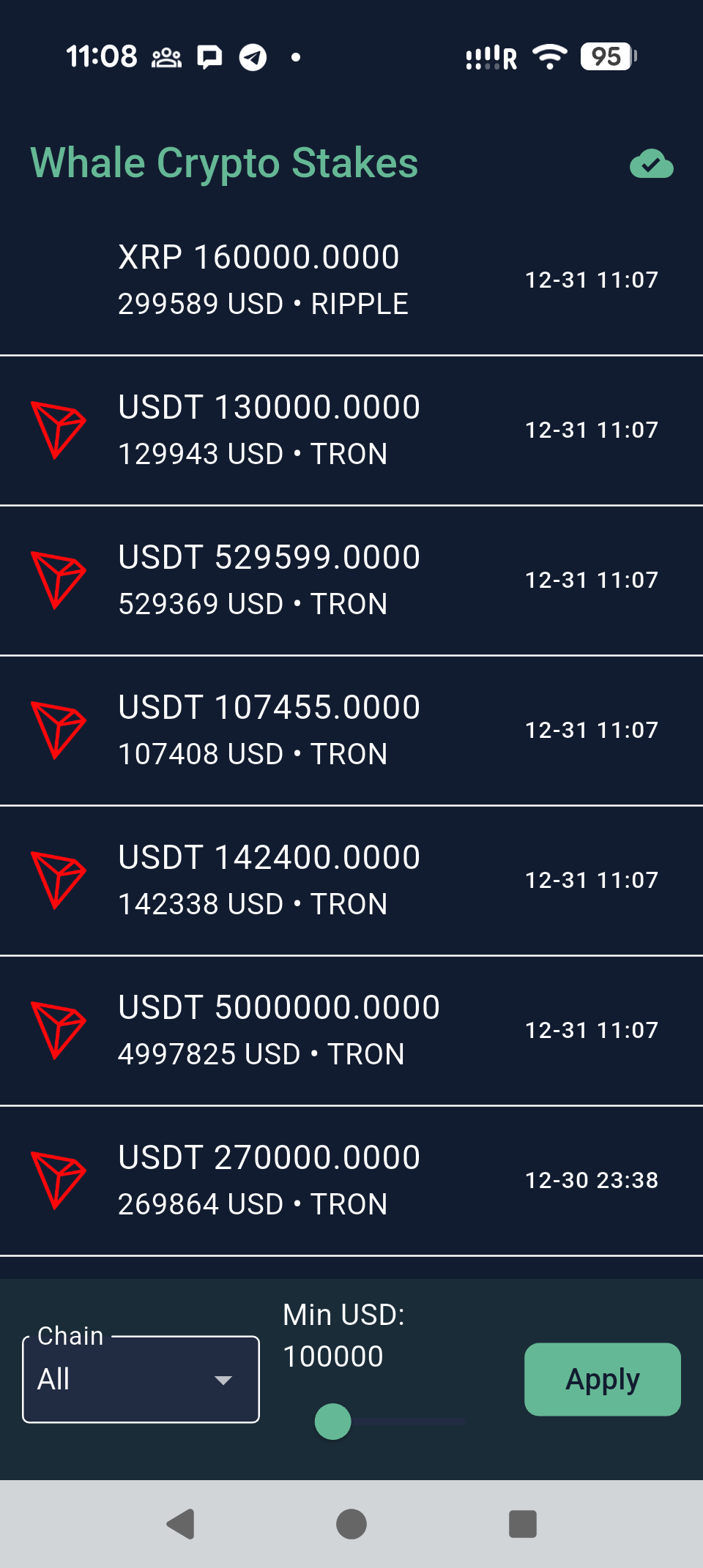Tap the group contacts icon near the clock
Image resolution: width=703 pixels, height=1568 pixels.
(x=167, y=57)
